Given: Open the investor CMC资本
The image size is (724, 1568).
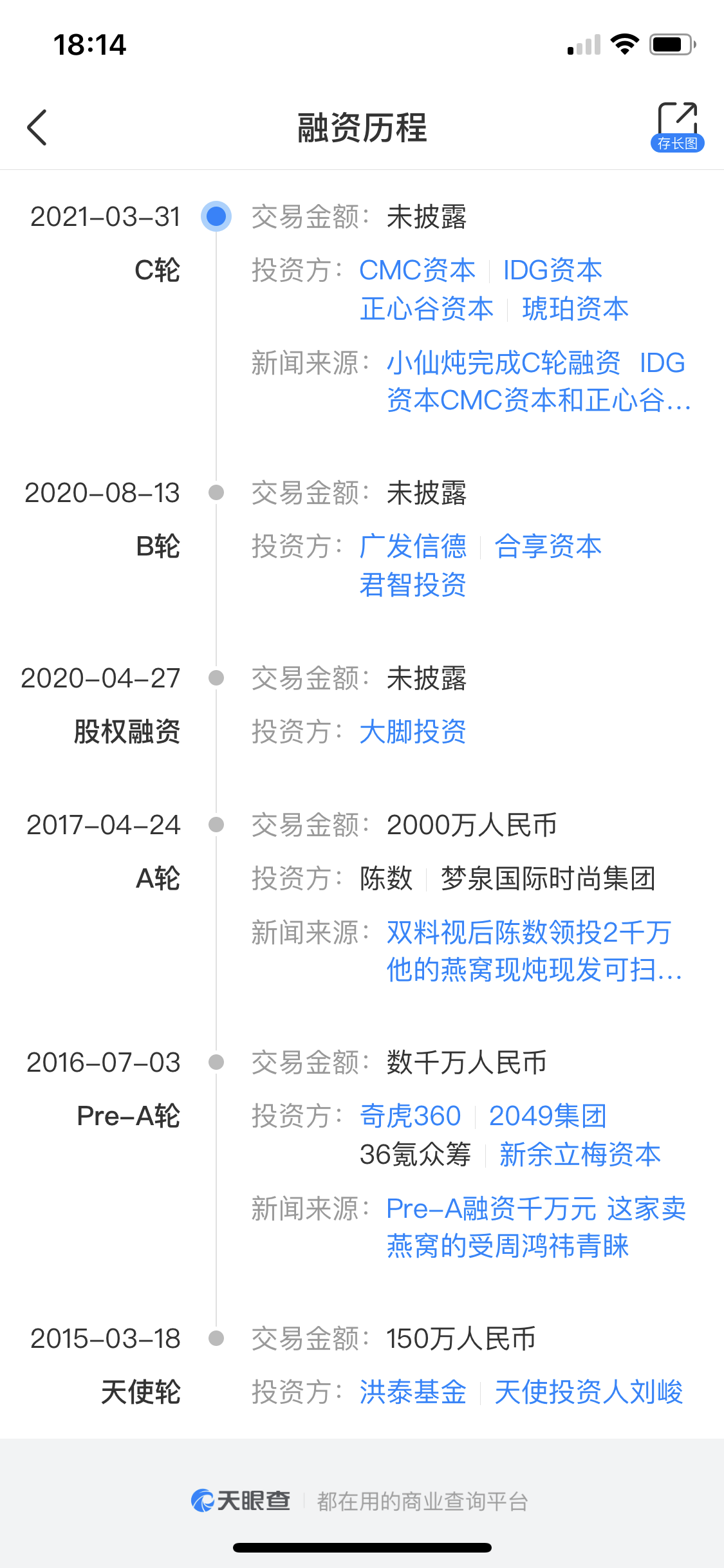Looking at the screenshot, I should (417, 270).
